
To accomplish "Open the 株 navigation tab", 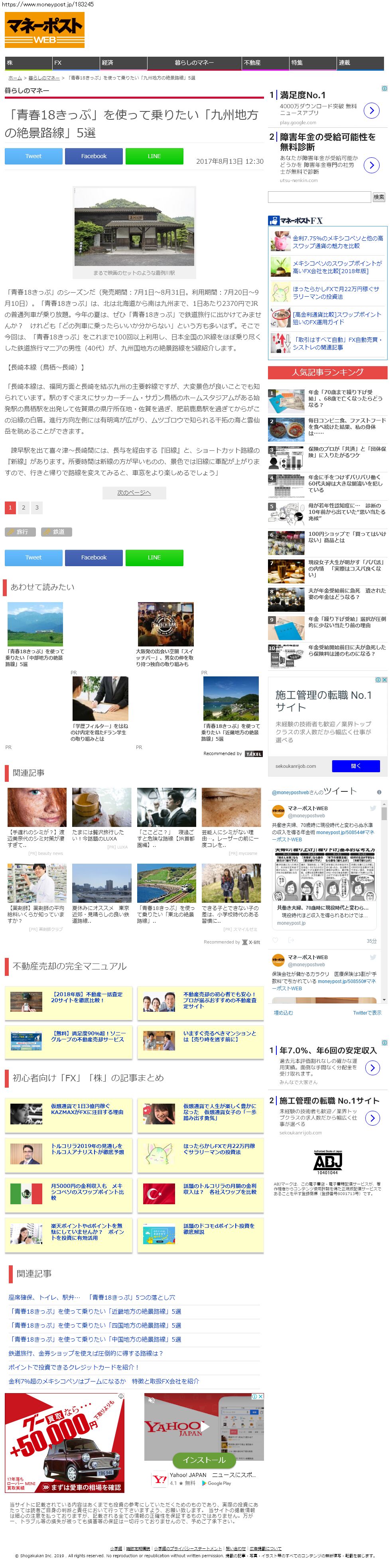I will click(x=28, y=63).
